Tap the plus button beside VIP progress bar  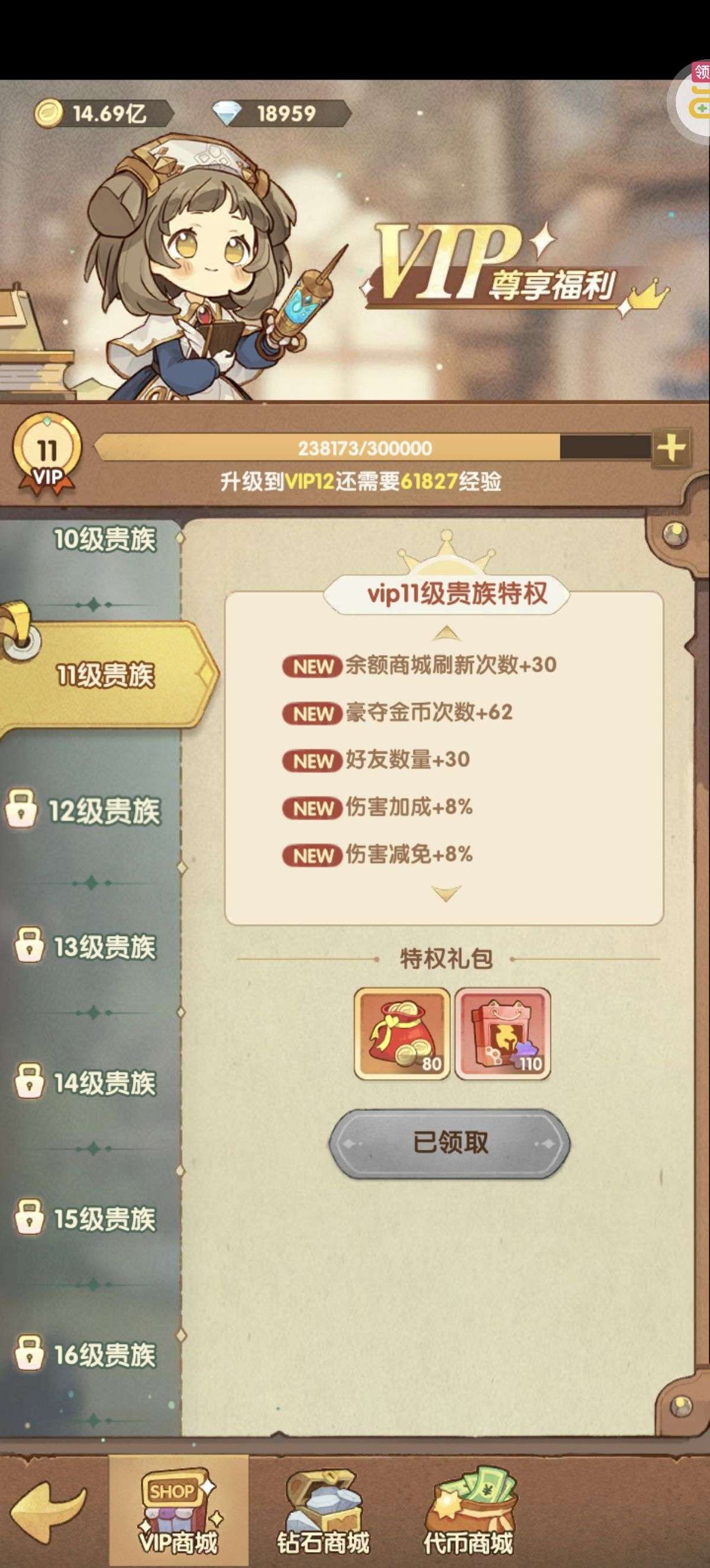pyautogui.click(x=670, y=448)
